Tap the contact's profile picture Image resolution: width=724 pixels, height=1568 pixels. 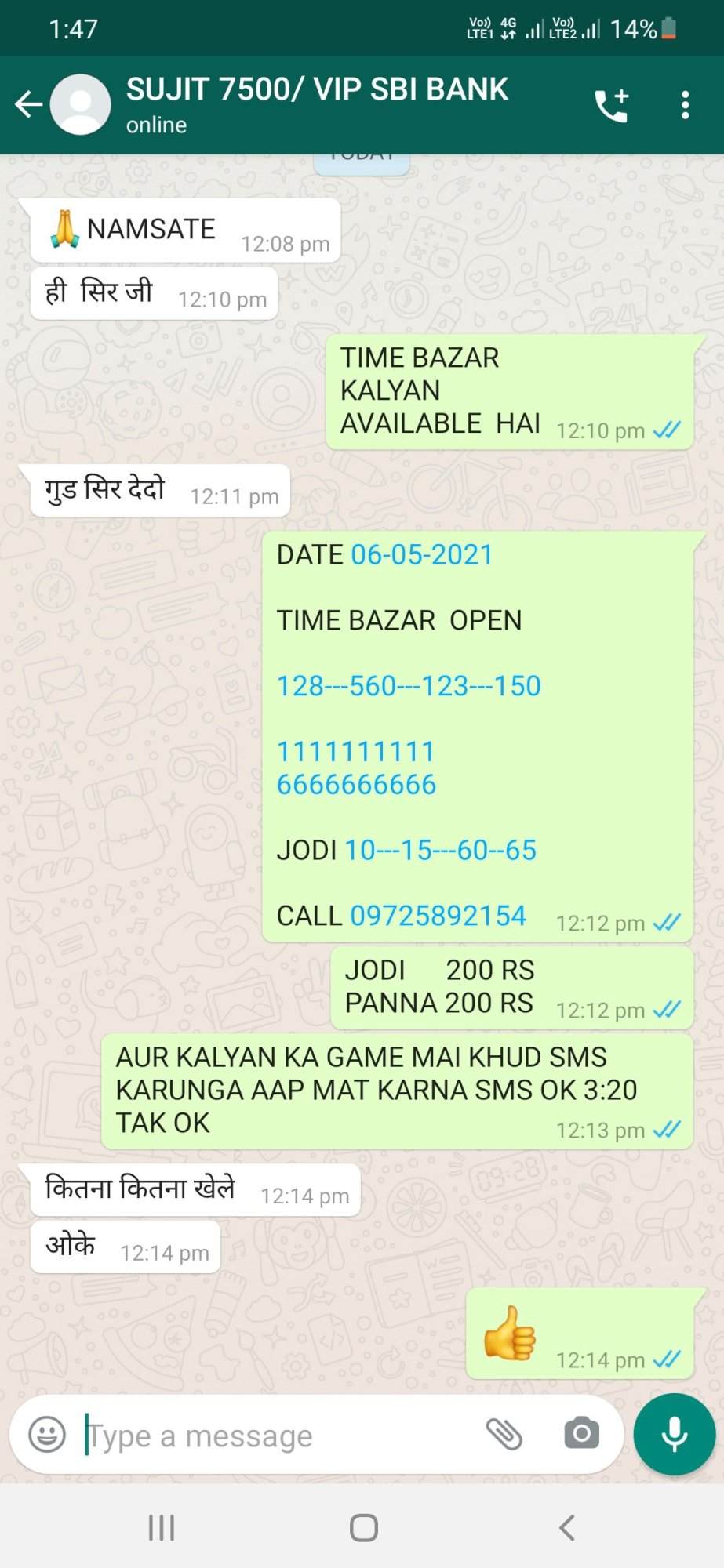pos(80,104)
